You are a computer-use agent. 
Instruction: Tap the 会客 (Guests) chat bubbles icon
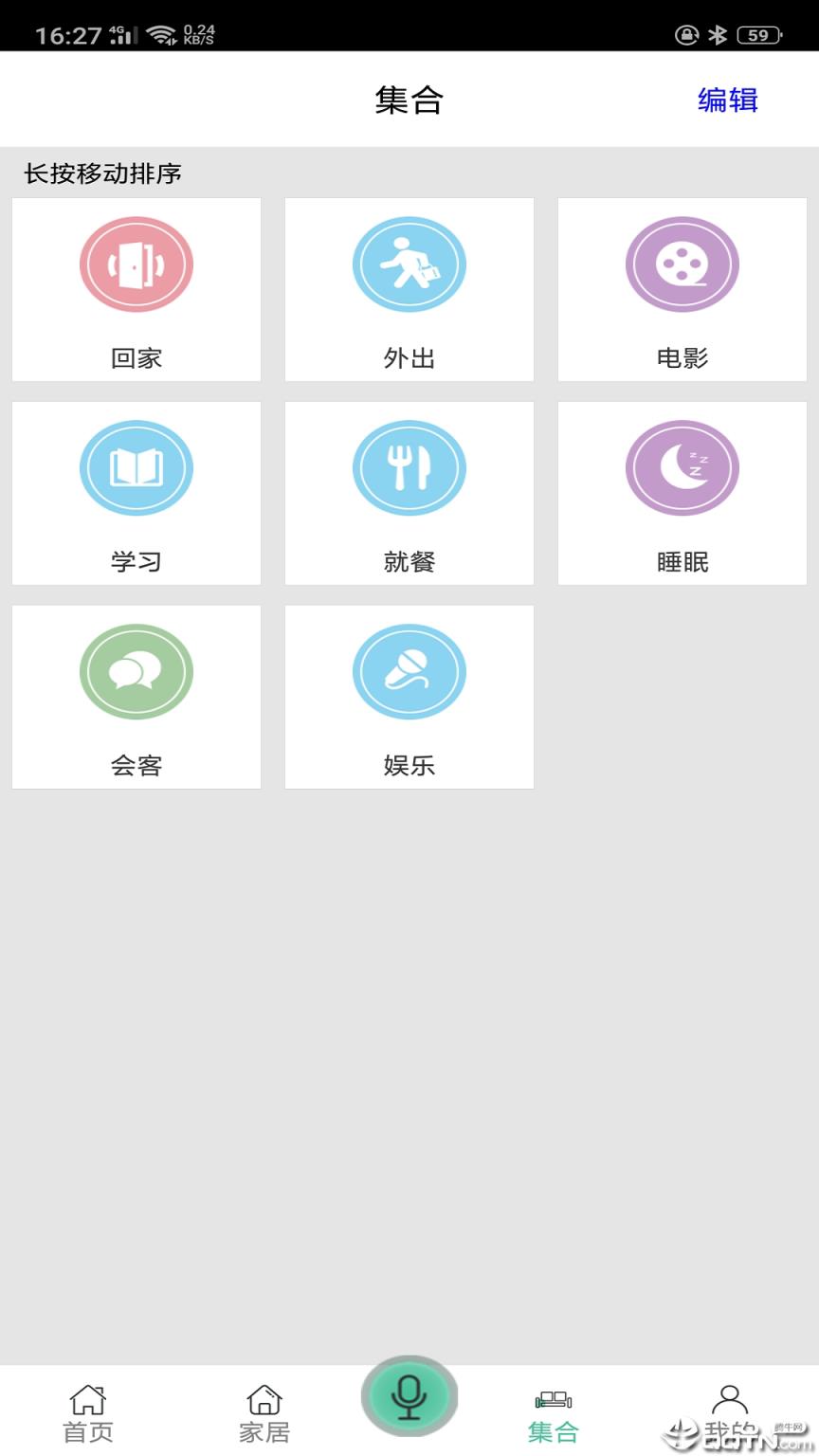(x=136, y=671)
